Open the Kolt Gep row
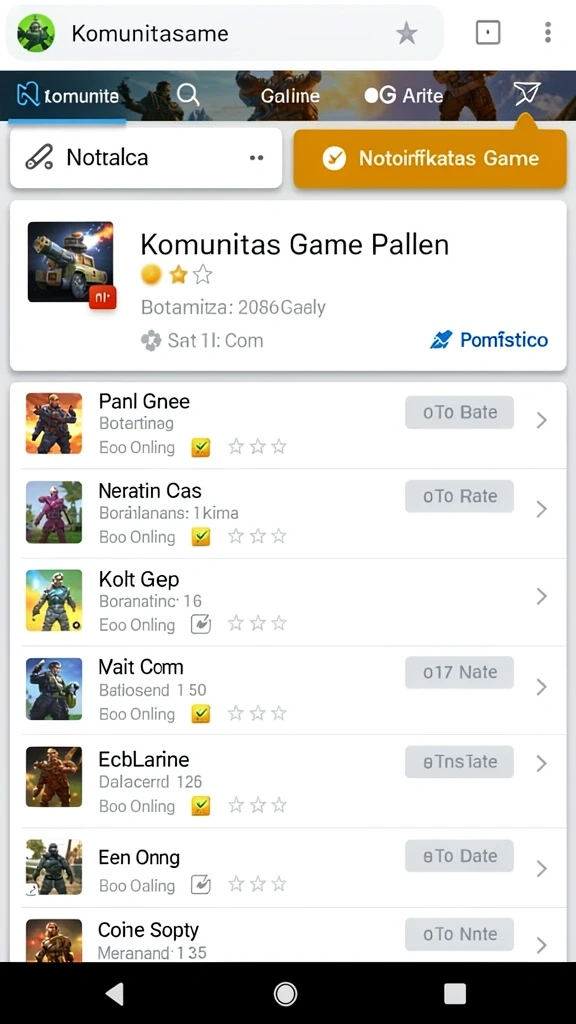576x1024 pixels. [288, 601]
